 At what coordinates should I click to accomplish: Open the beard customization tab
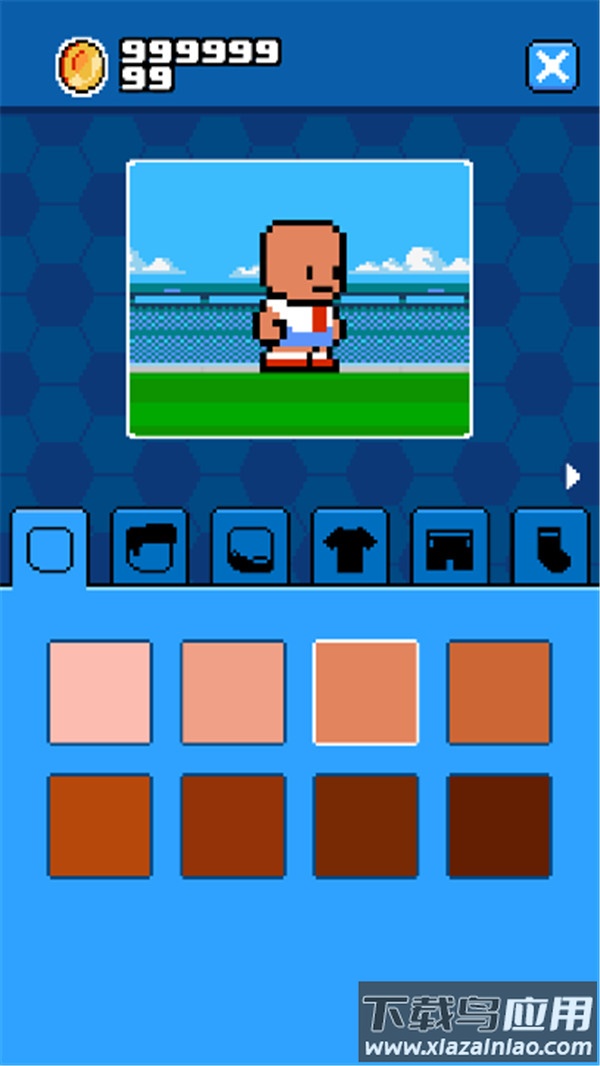[250, 547]
